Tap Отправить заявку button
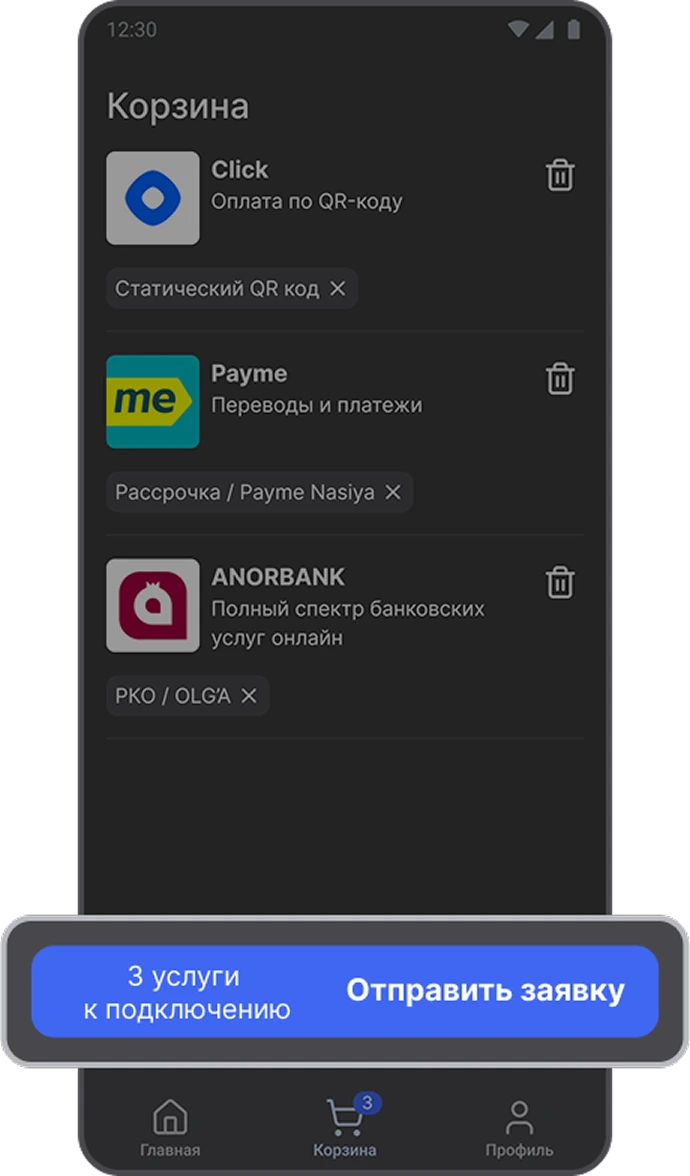This screenshot has height=1176, width=690. pos(345,992)
